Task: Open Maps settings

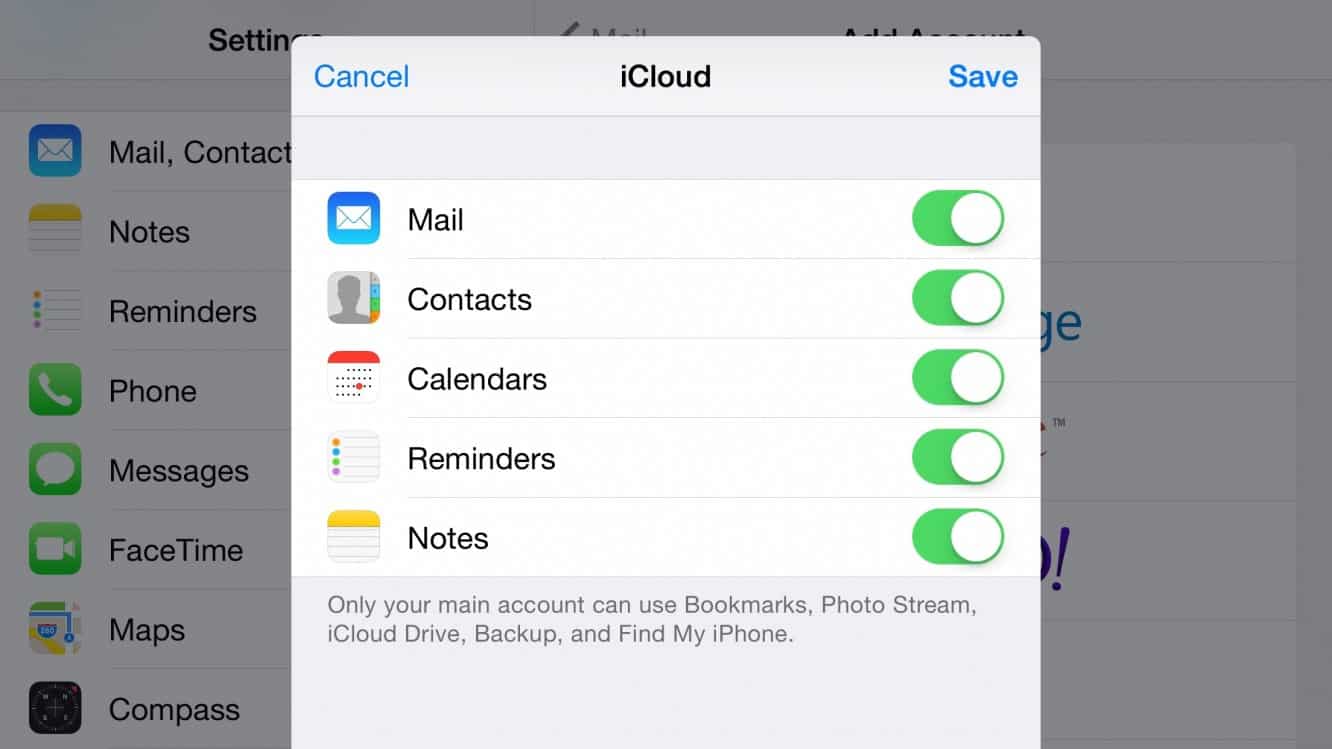Action: click(146, 630)
